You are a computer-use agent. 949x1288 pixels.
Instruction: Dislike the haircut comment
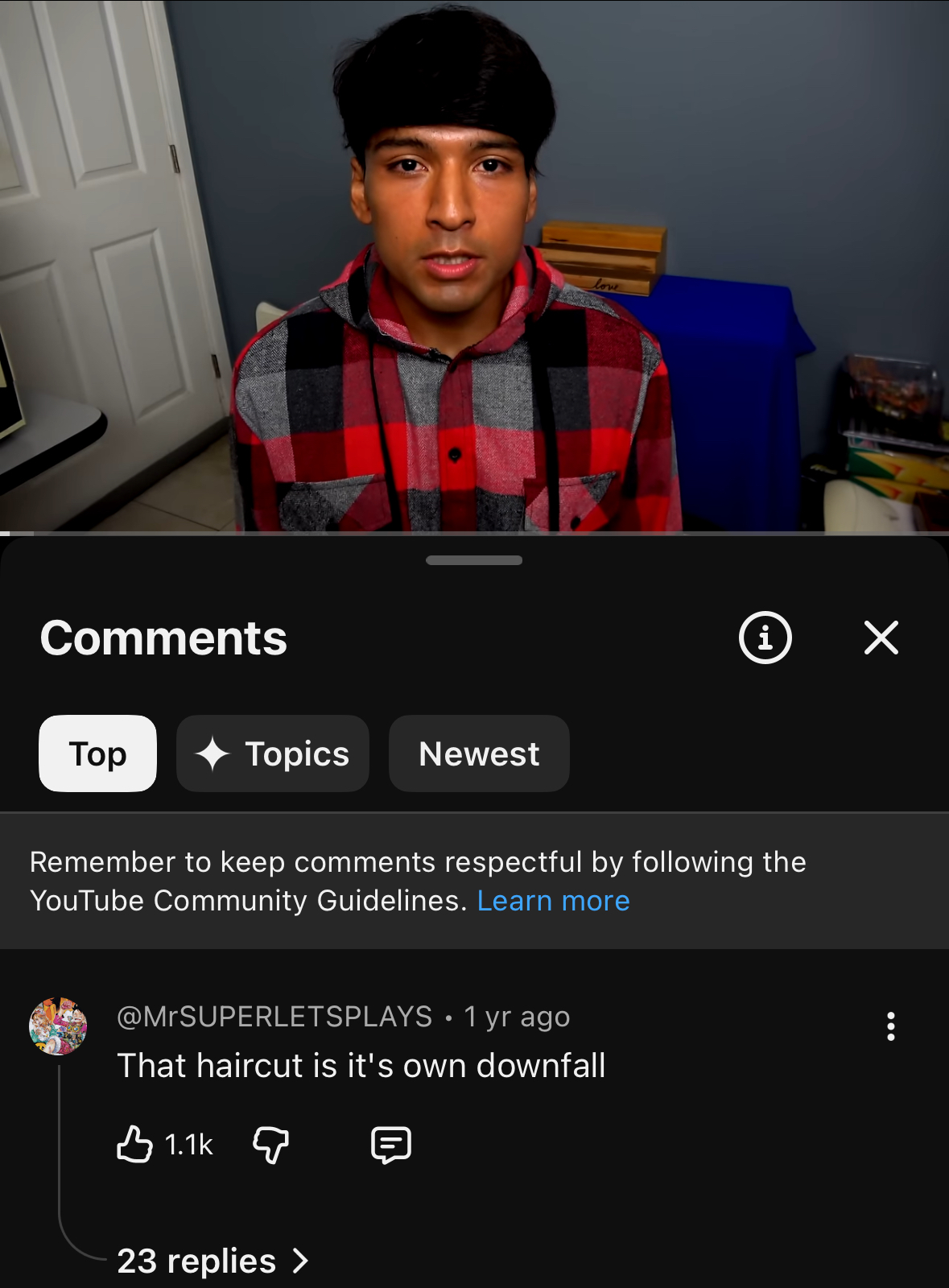coord(271,1144)
